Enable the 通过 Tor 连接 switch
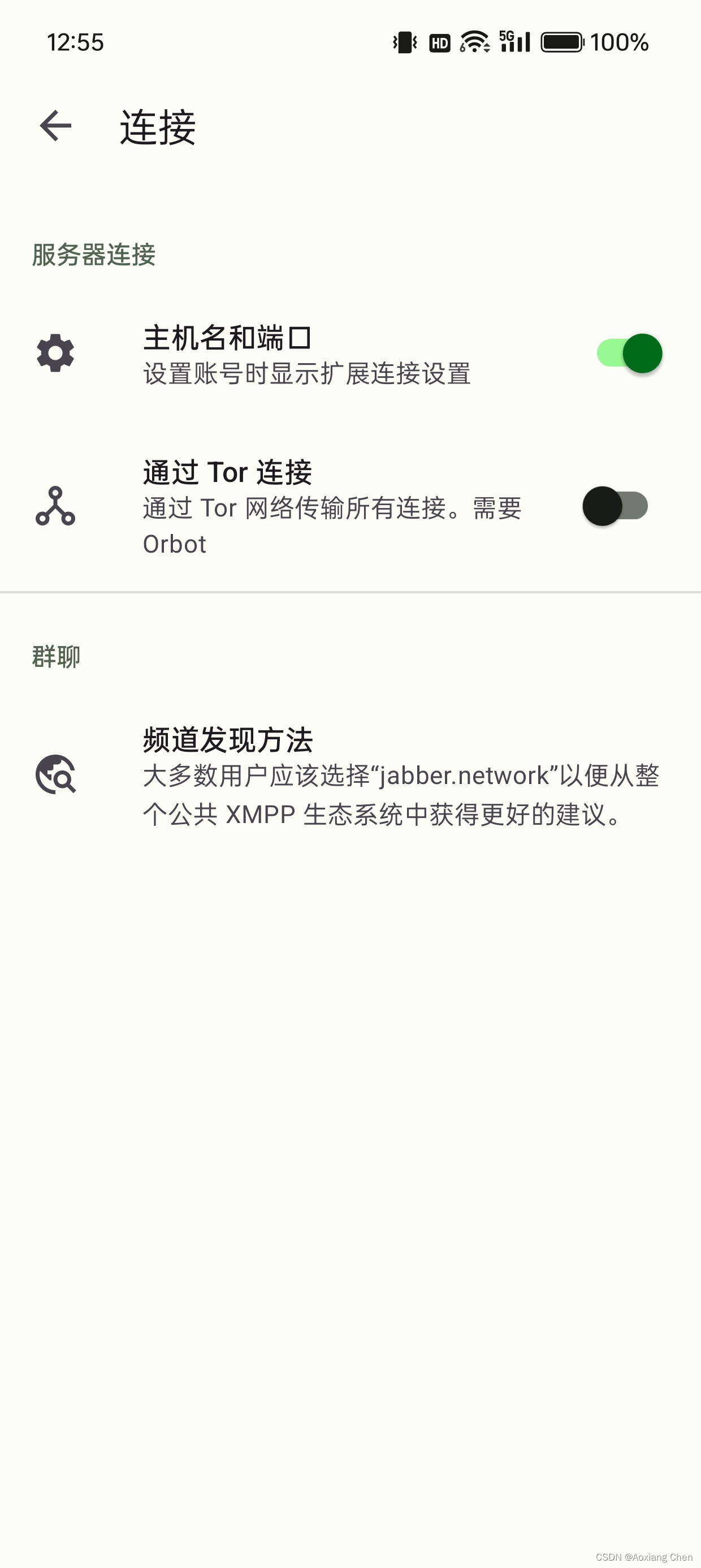This screenshot has height=1568, width=701. click(615, 506)
